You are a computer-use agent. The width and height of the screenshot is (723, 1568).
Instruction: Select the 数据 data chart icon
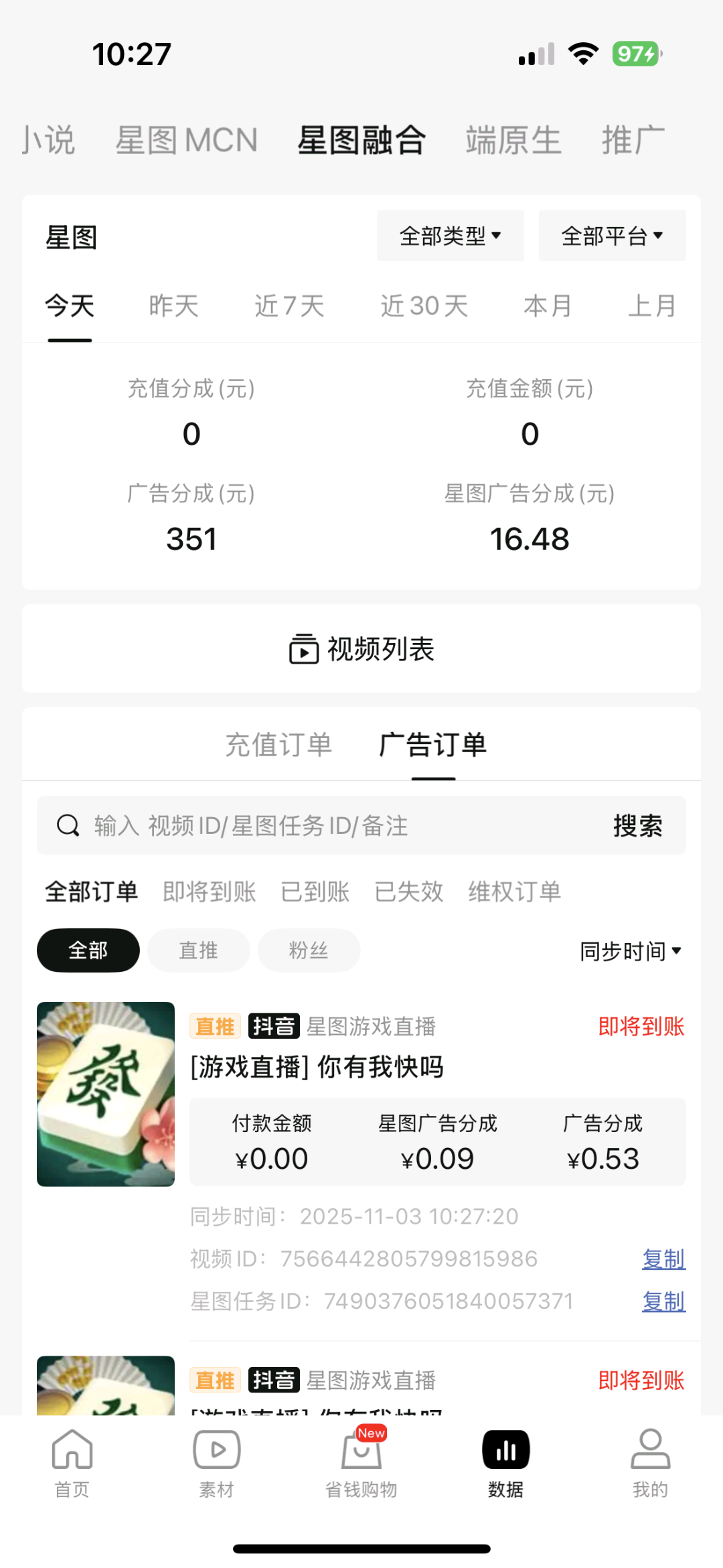point(505,1464)
